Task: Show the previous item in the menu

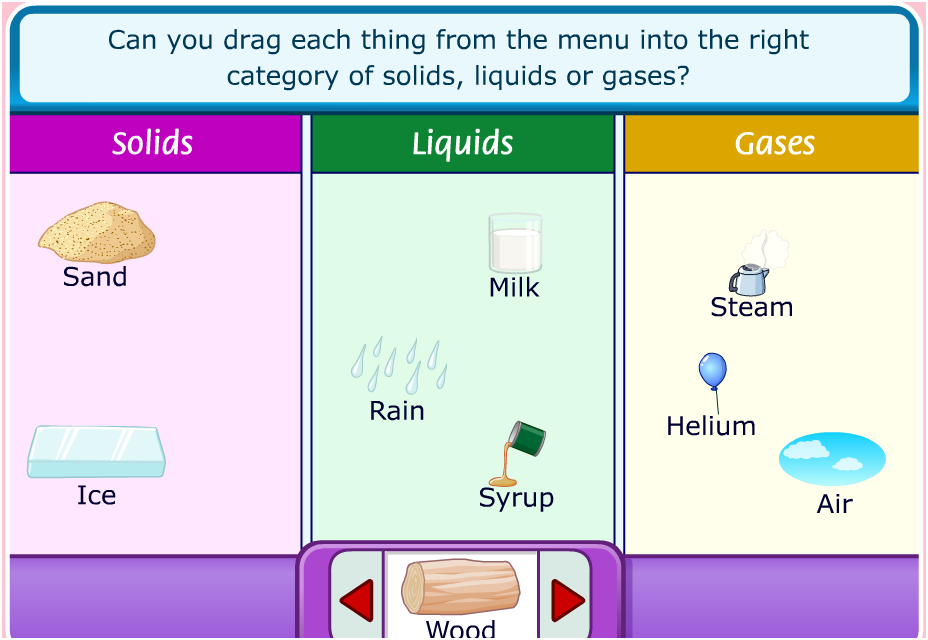Action: tap(356, 600)
